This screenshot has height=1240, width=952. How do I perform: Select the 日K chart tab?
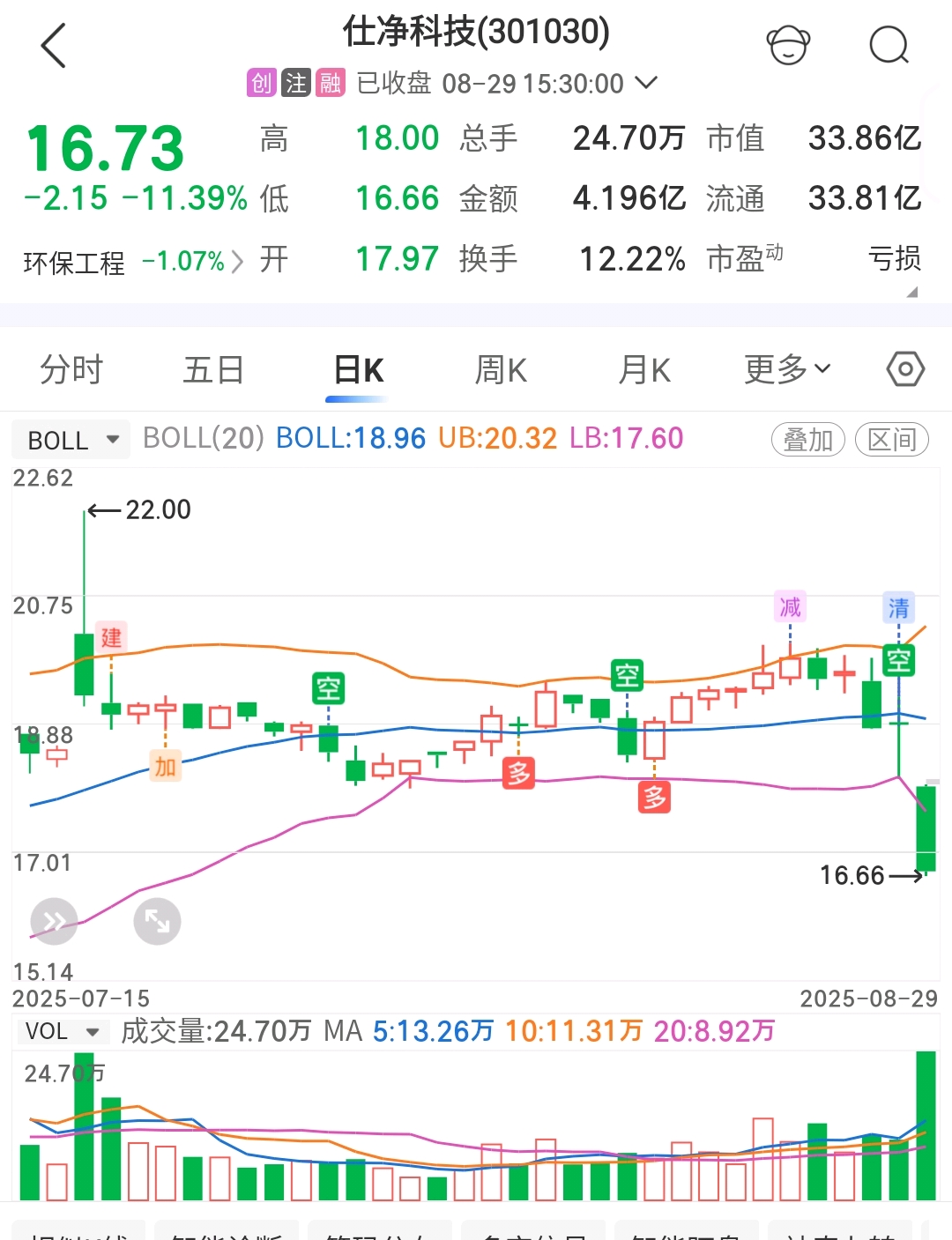pos(358,370)
